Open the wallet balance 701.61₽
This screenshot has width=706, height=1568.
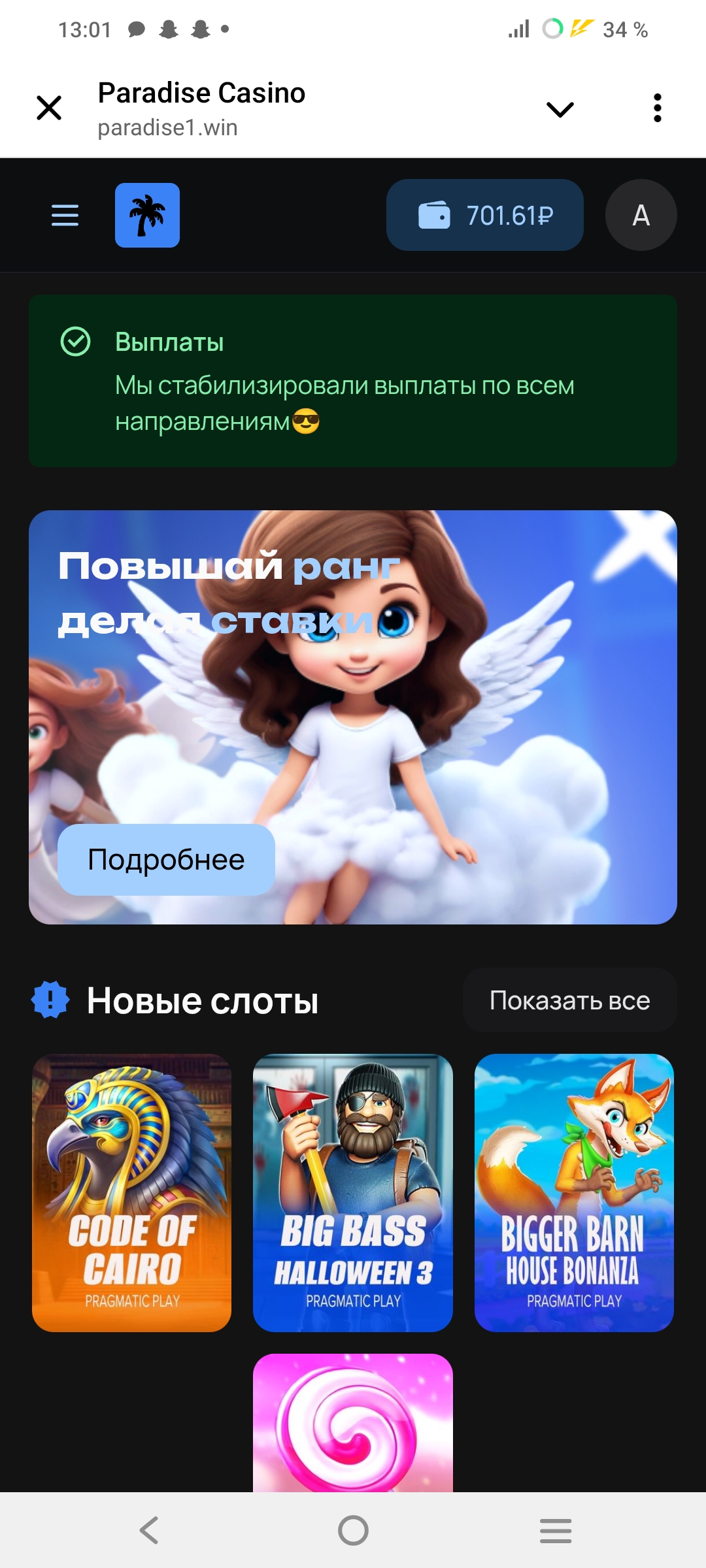point(484,215)
